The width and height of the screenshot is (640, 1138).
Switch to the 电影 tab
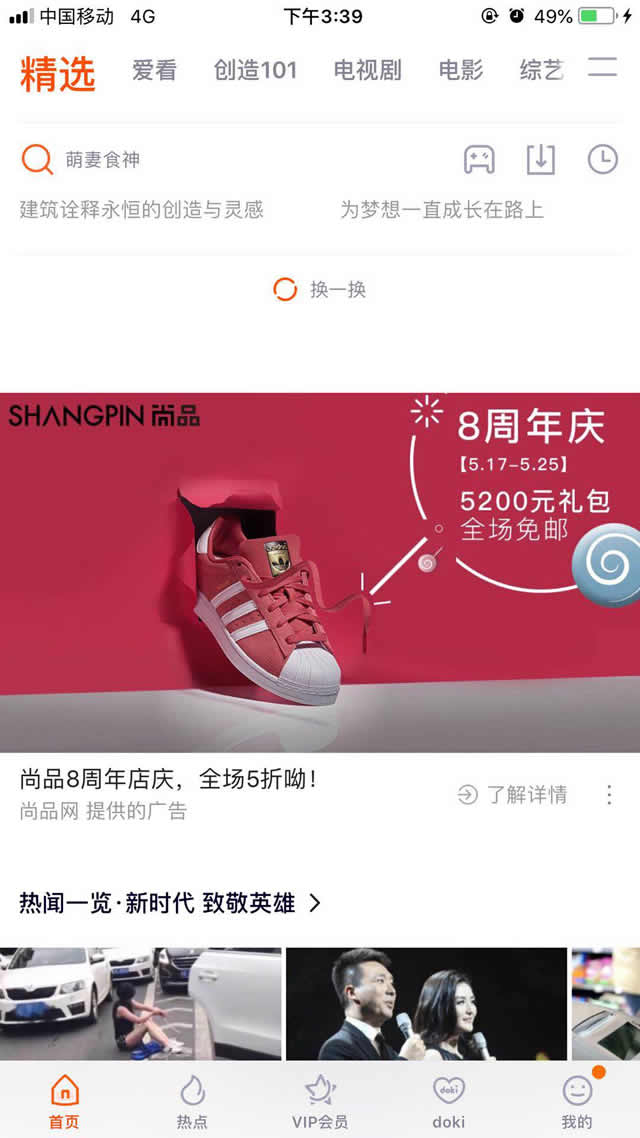point(460,70)
